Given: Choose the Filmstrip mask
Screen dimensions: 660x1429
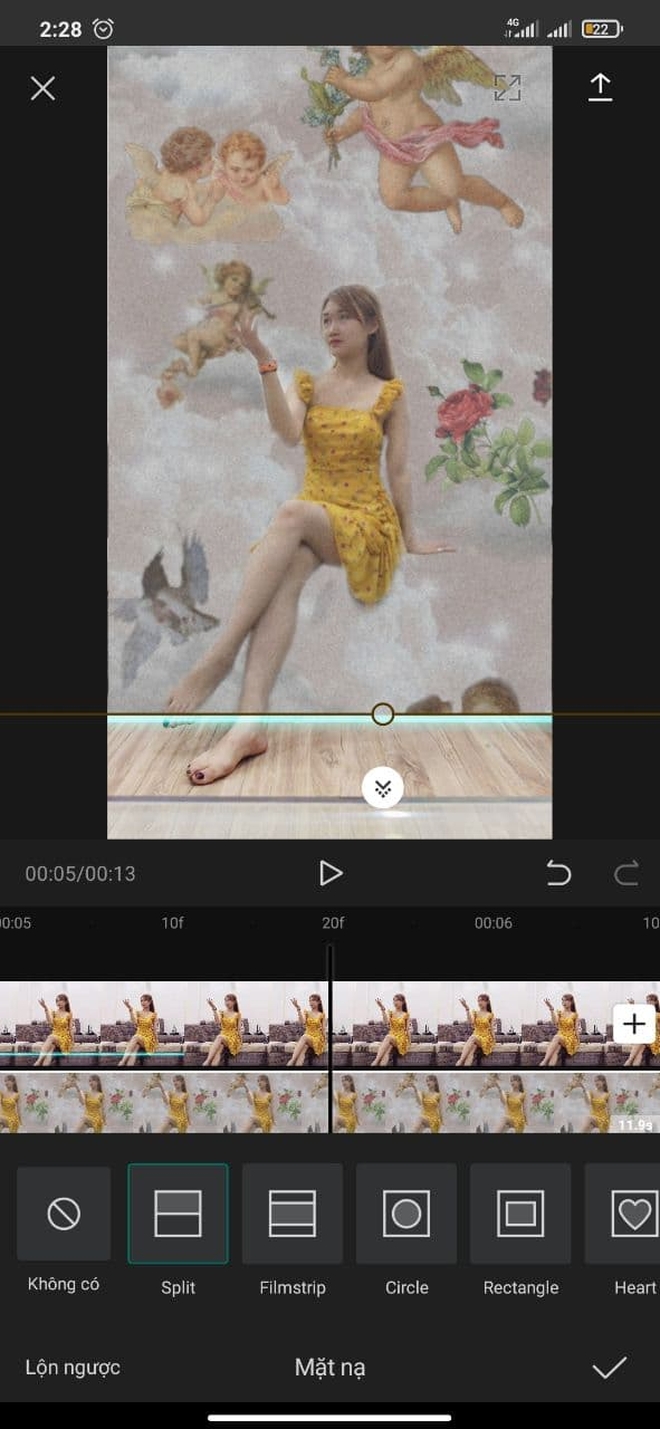Looking at the screenshot, I should pyautogui.click(x=292, y=1214).
